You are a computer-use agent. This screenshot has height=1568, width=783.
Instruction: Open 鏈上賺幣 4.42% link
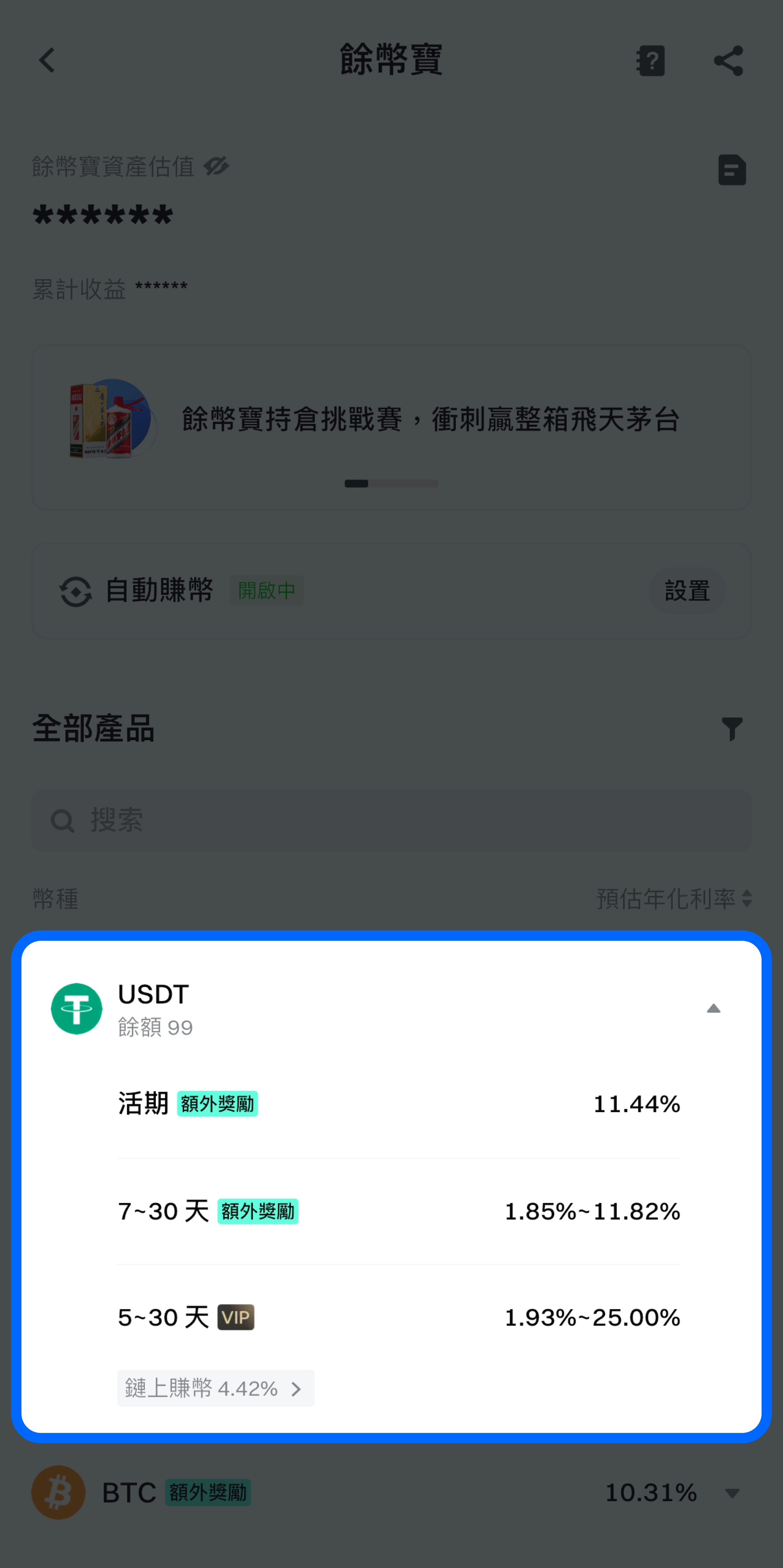(x=216, y=1388)
